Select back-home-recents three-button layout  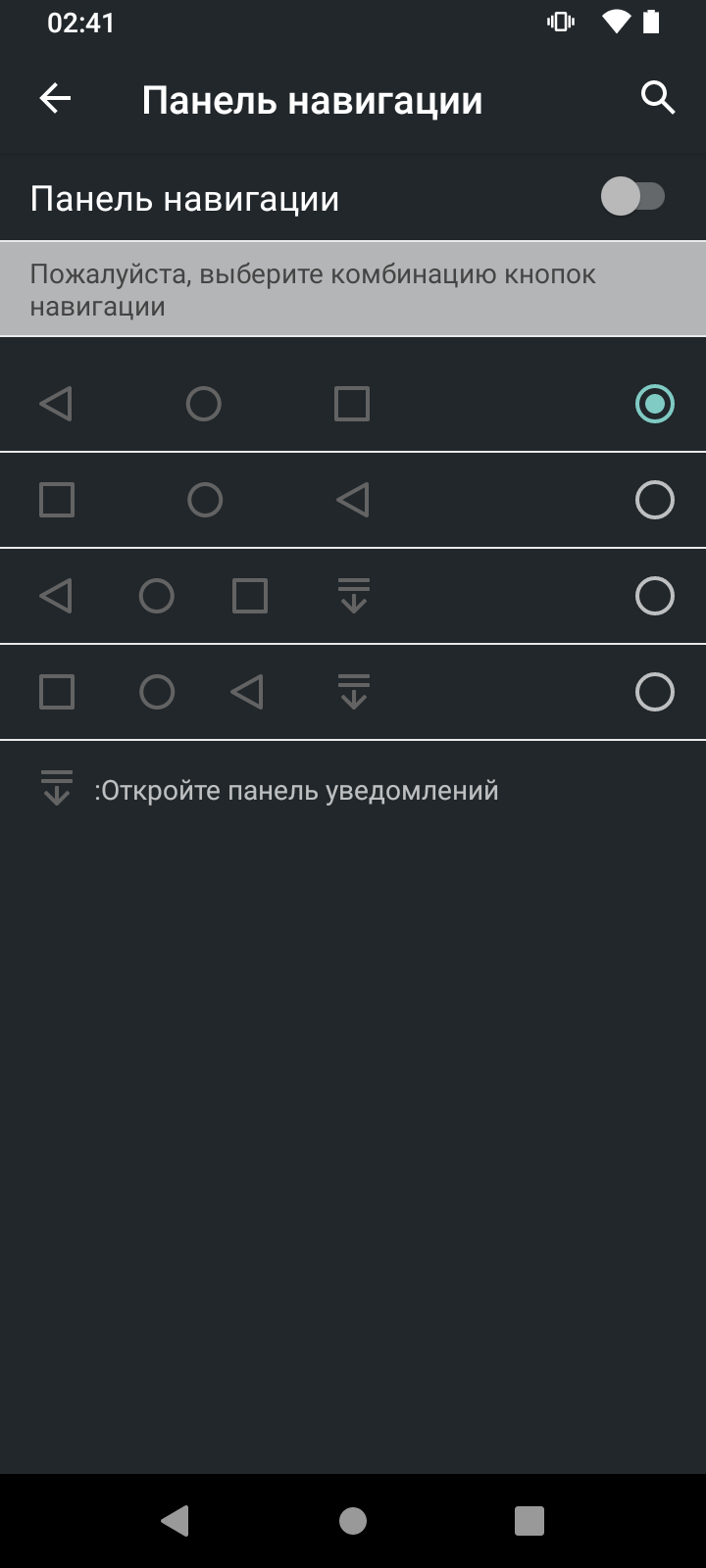[654, 404]
